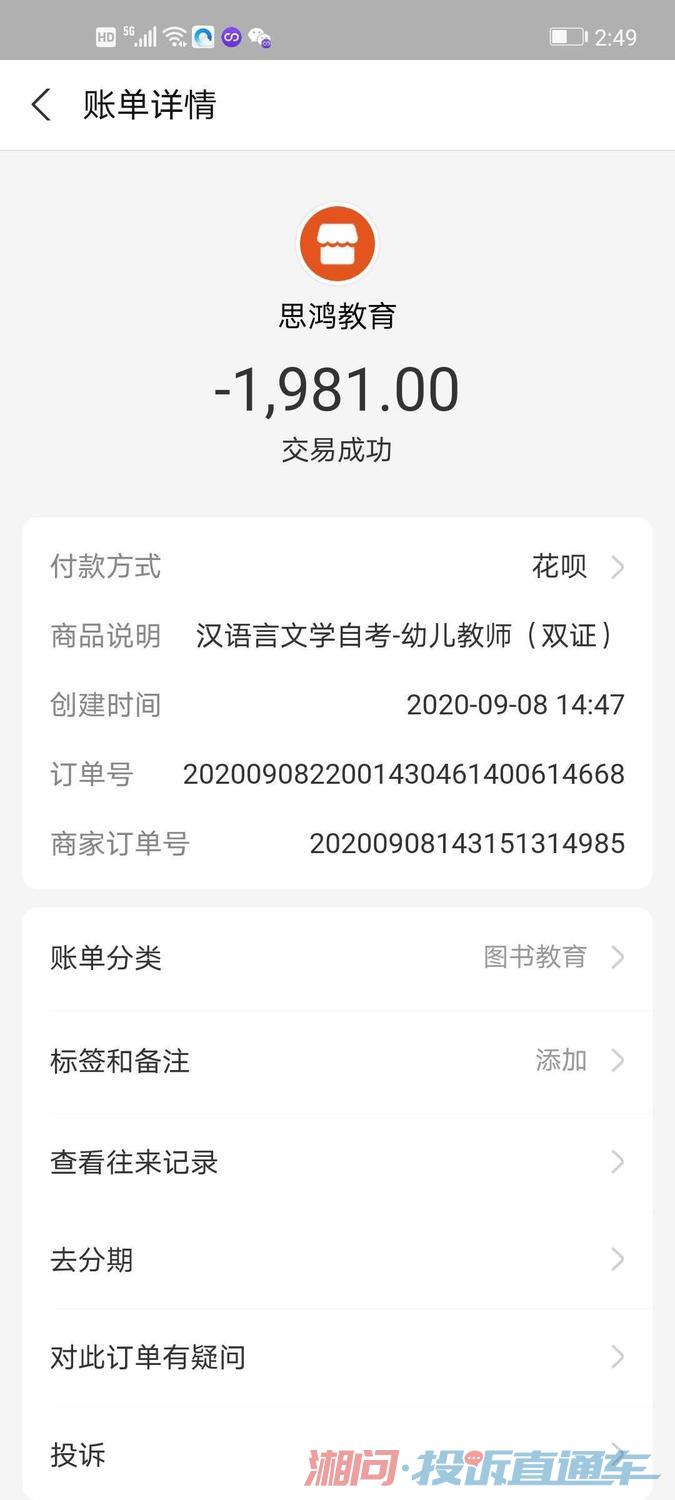675x1500 pixels.
Task: Select 去分期 installment option
Action: [337, 1260]
